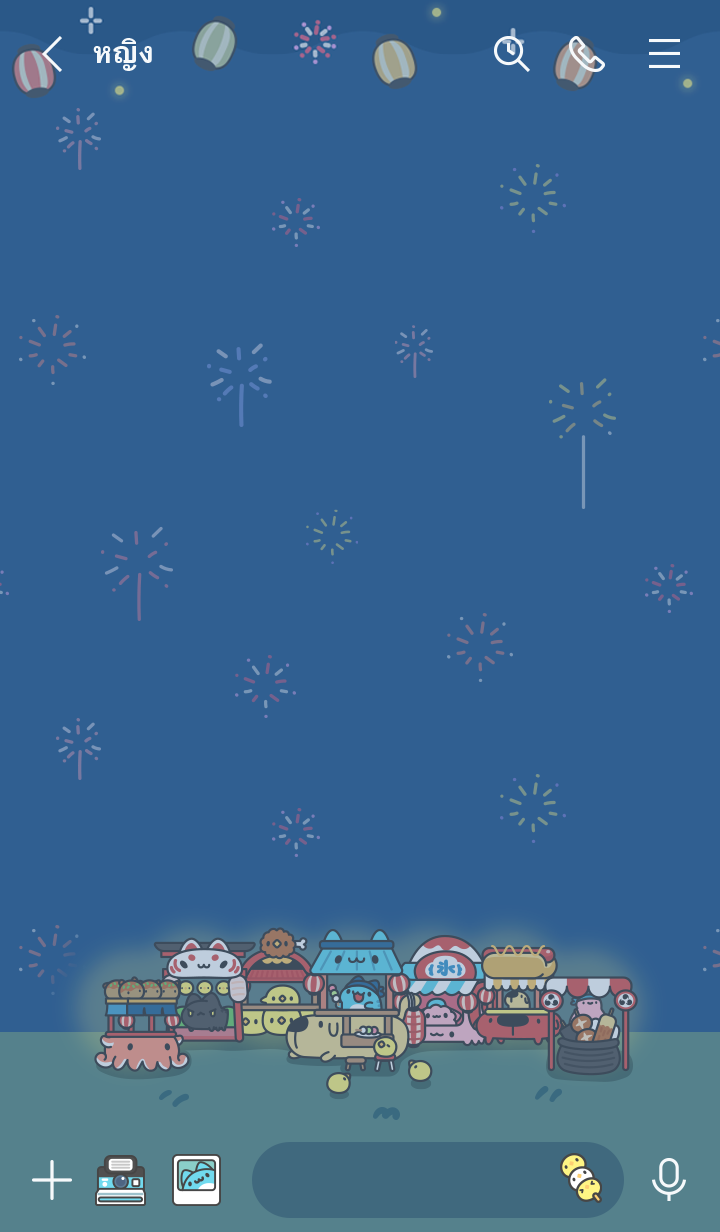Image resolution: width=720 pixels, height=1232 pixels.
Task: Search within this chat
Action: click(511, 54)
